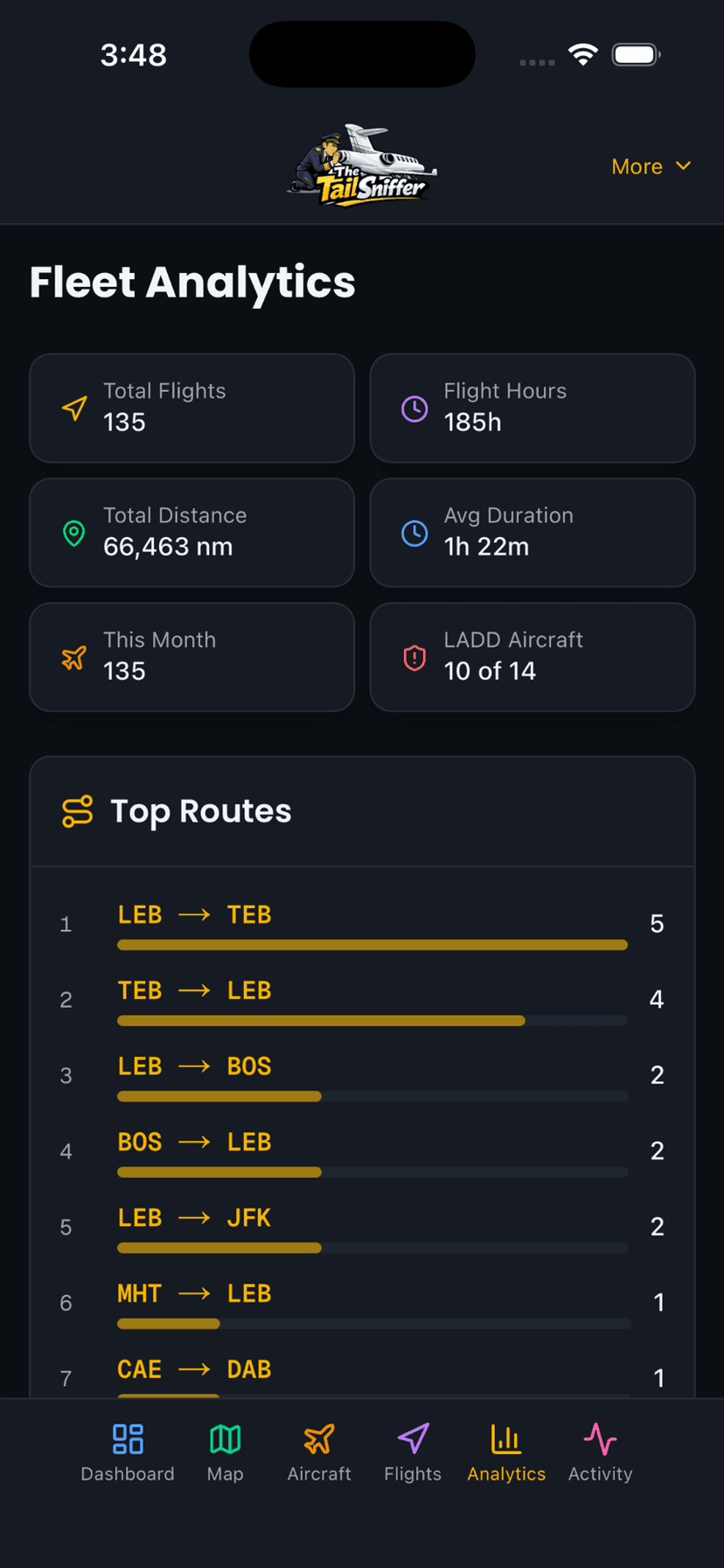Viewport: 724px width, 1568px height.
Task: Tap the Aircraft plane icon
Action: (x=319, y=1438)
